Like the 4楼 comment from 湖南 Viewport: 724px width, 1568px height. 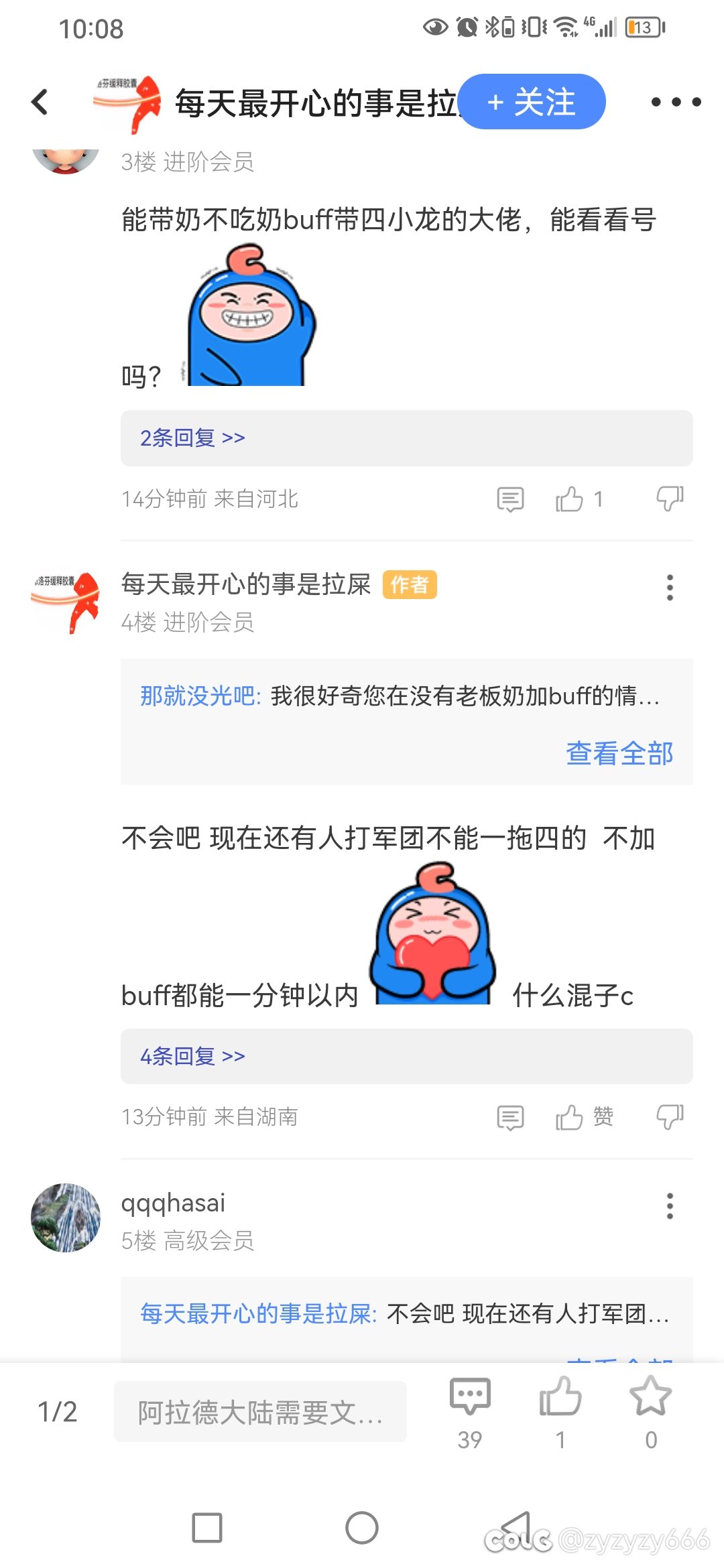pos(570,1117)
